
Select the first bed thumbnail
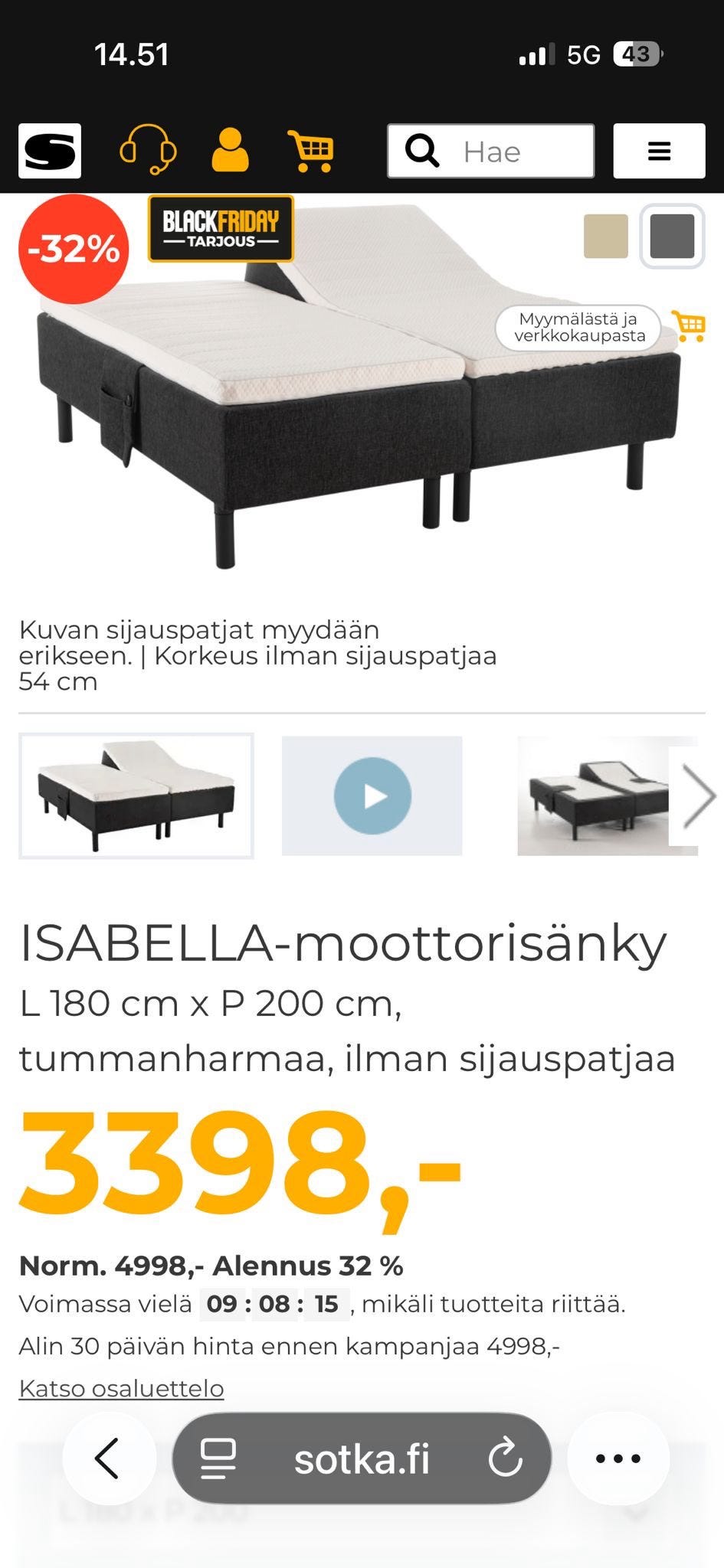(136, 795)
